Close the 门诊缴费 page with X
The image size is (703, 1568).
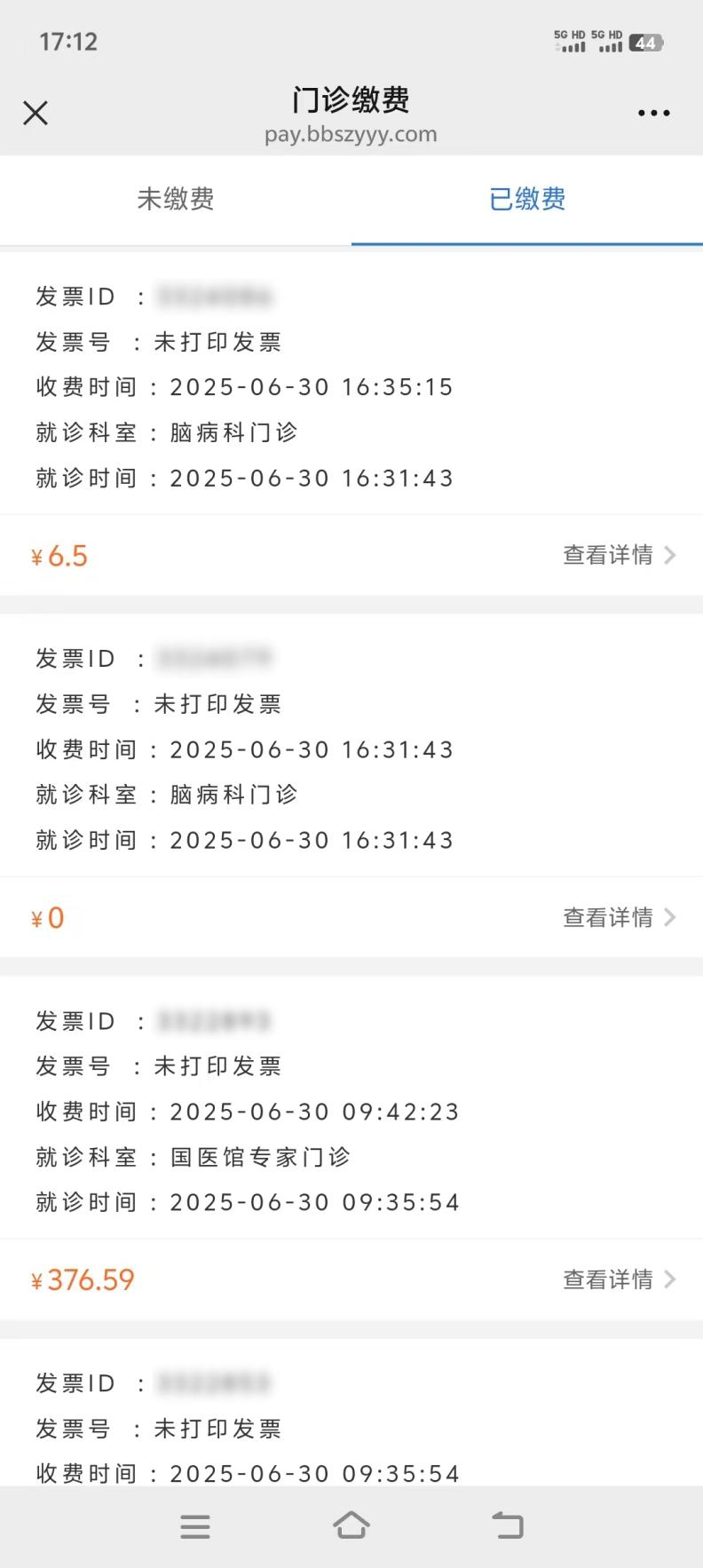(36, 113)
